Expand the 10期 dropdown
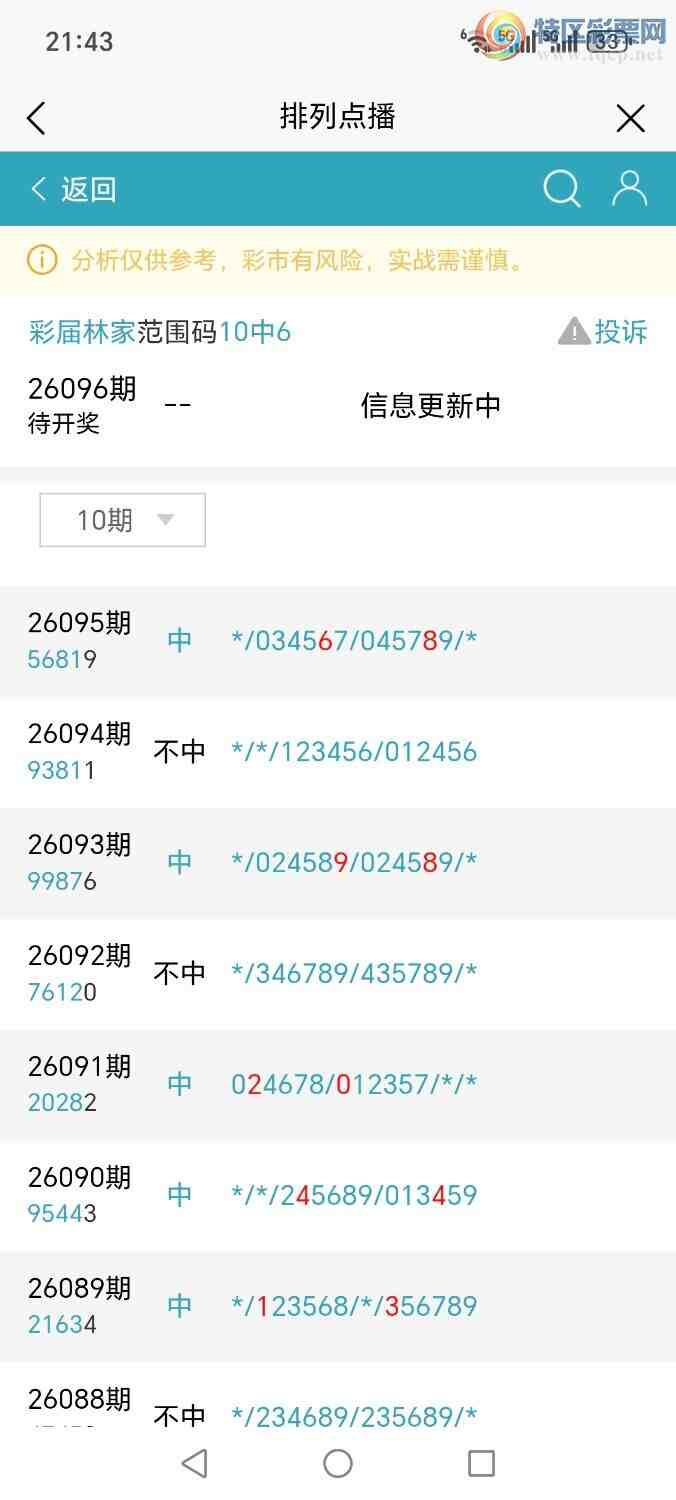Viewport: 676px width, 1500px height. pyautogui.click(x=123, y=520)
